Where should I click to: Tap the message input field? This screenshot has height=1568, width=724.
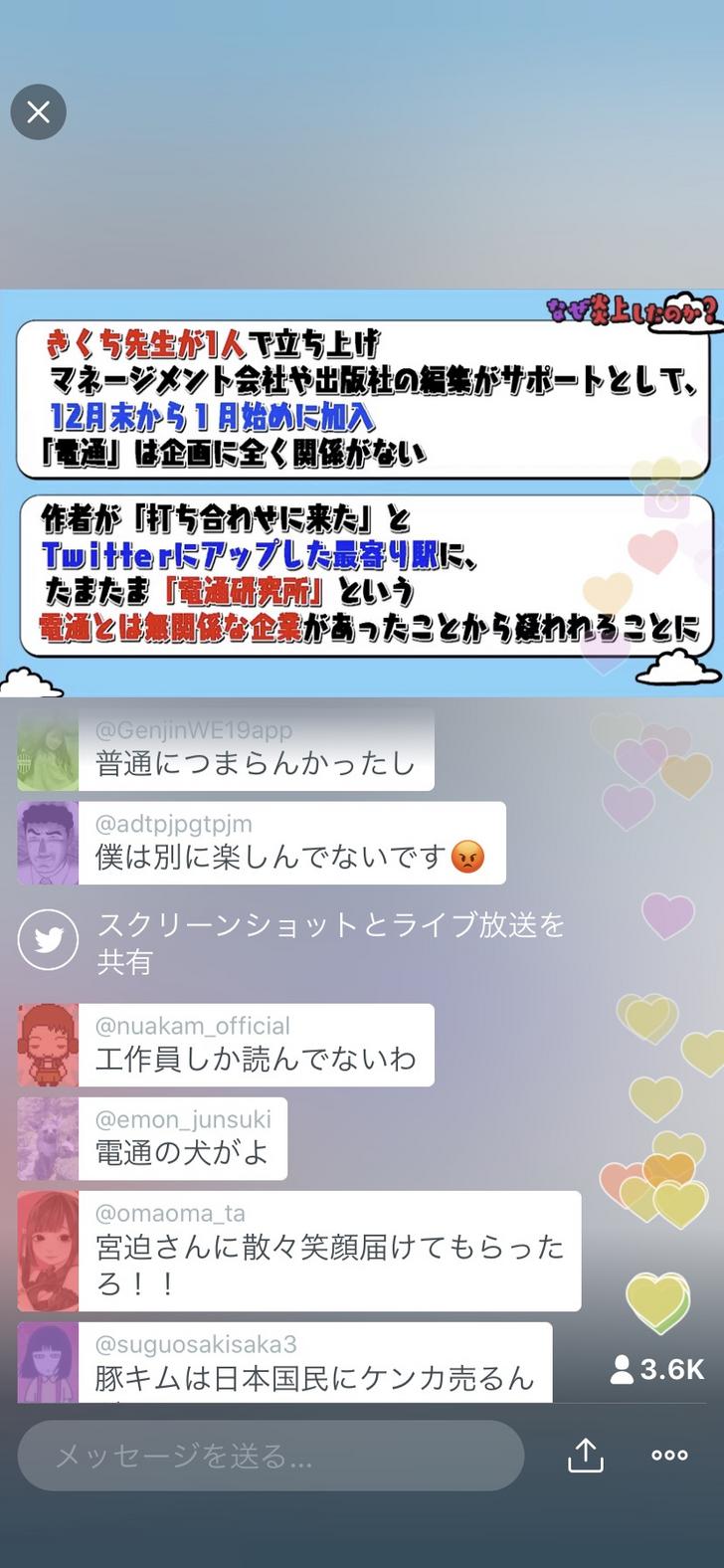(x=271, y=1455)
